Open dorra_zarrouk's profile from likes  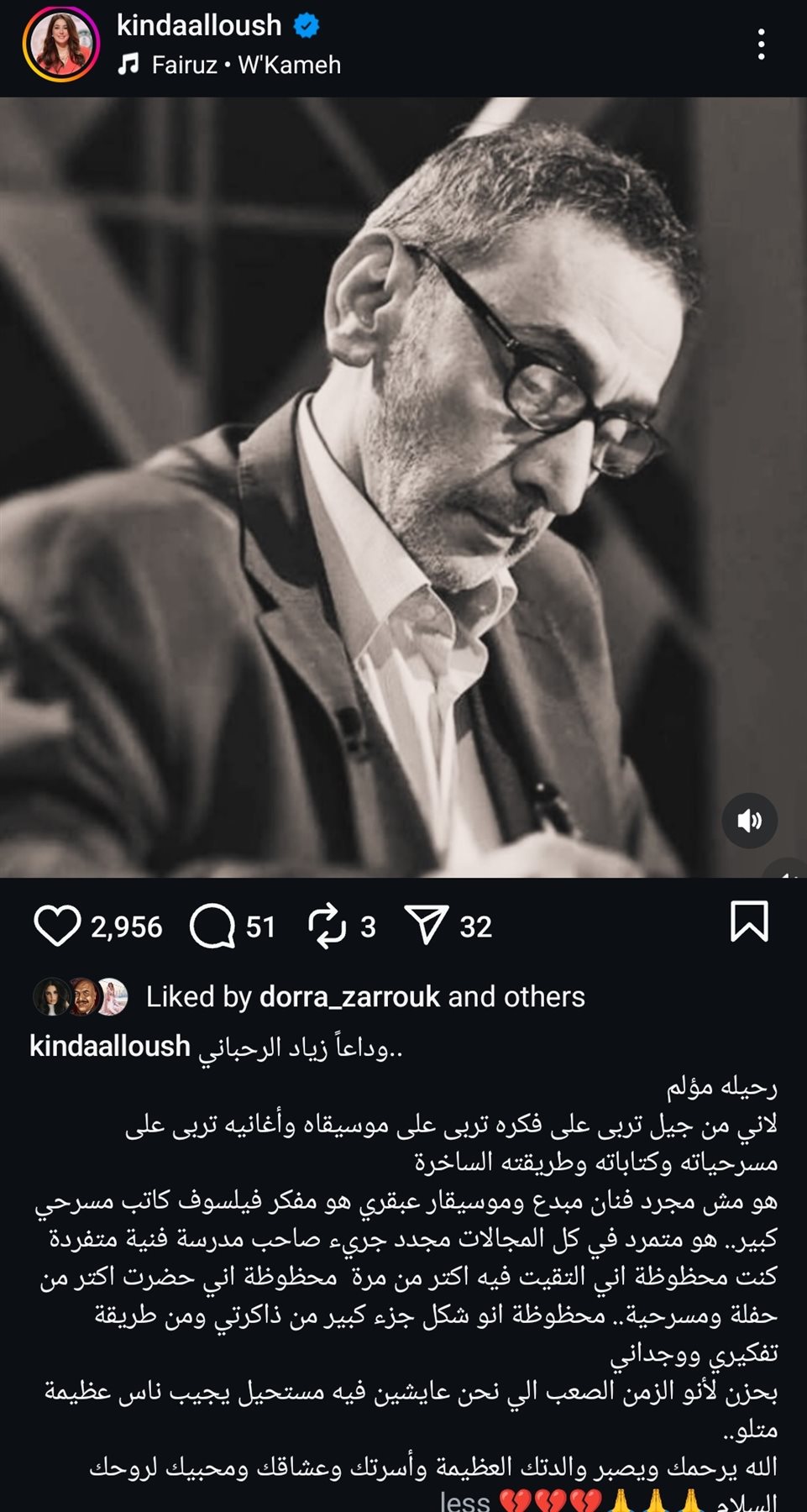(x=349, y=996)
